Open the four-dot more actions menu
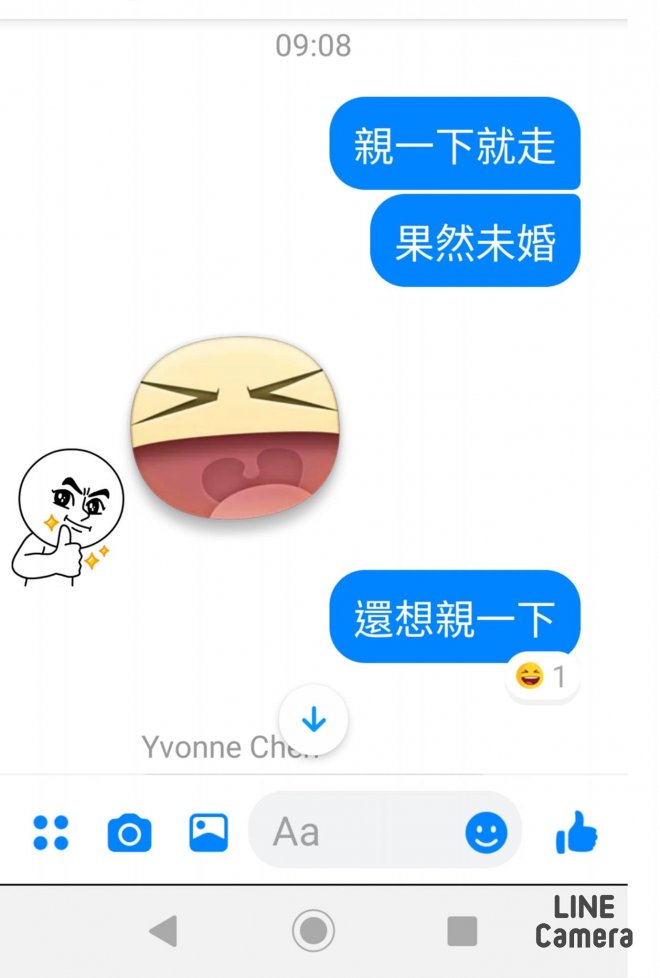 pyautogui.click(x=51, y=832)
